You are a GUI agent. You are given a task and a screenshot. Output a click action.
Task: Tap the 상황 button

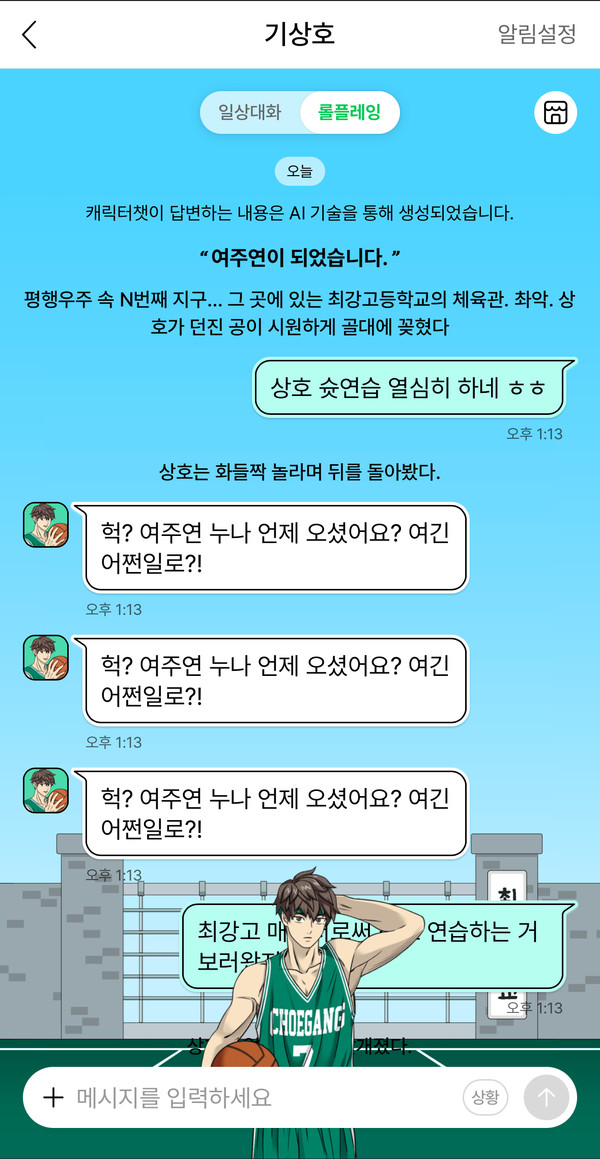(x=485, y=1097)
